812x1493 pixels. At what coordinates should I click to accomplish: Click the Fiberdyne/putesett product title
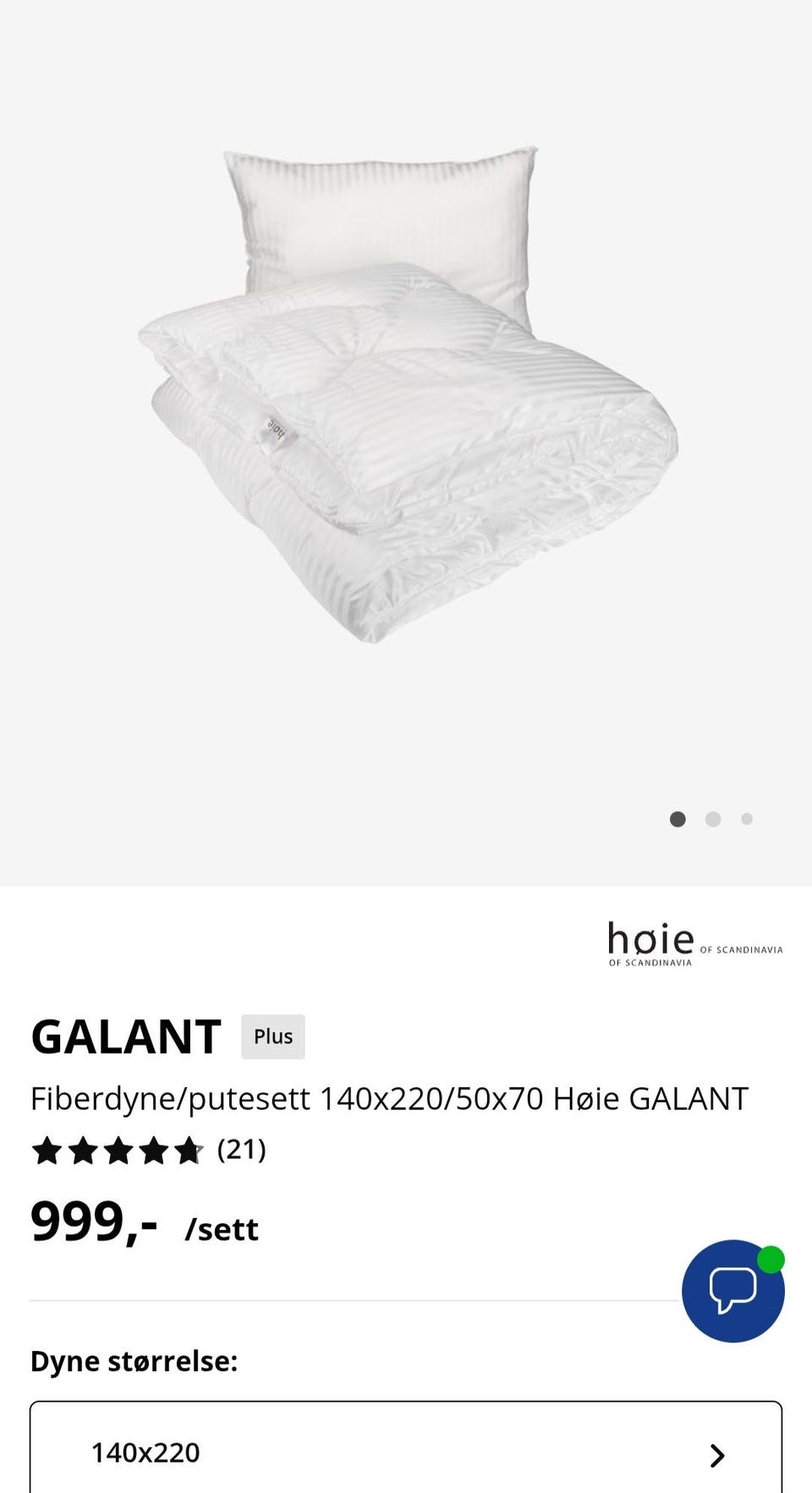point(389,1098)
